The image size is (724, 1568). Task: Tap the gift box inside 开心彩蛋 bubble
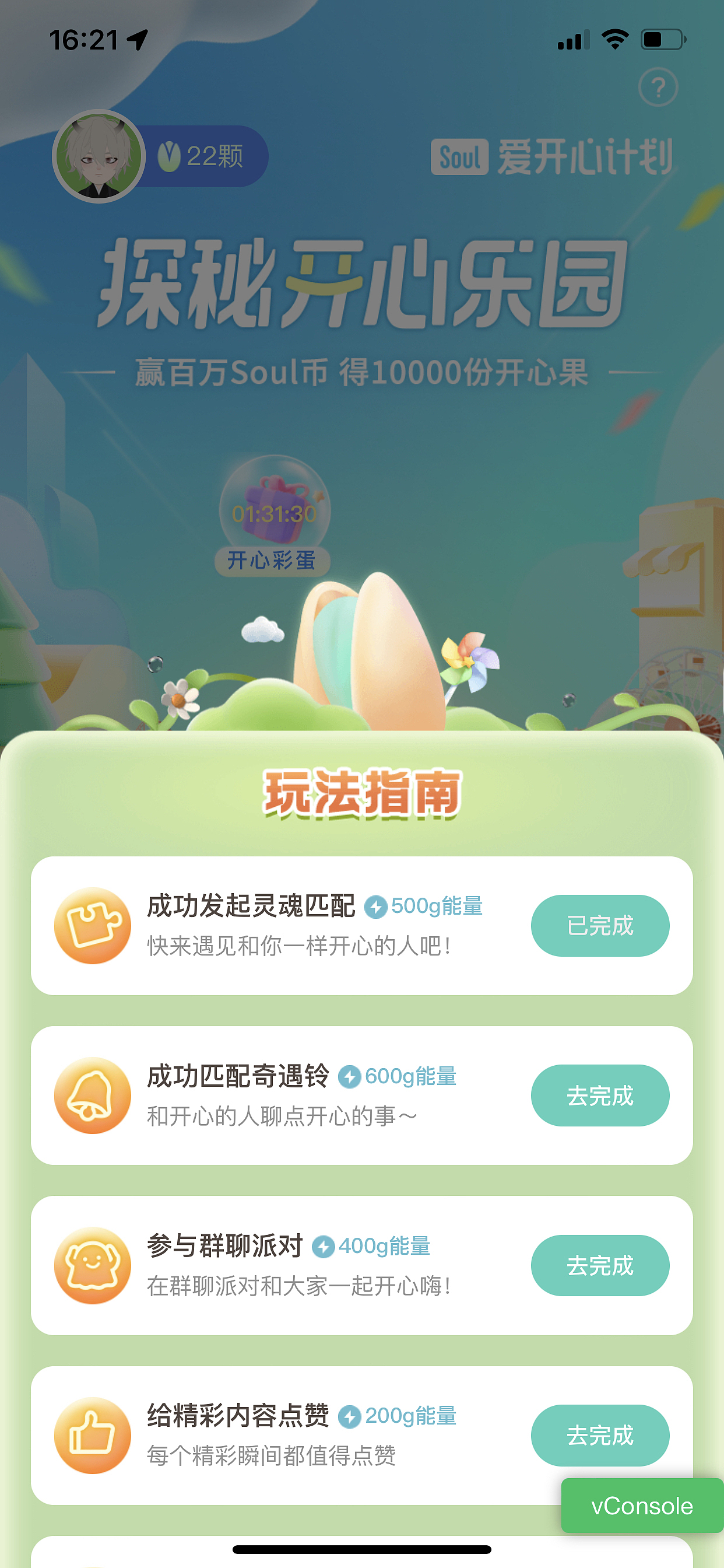pyautogui.click(x=275, y=501)
